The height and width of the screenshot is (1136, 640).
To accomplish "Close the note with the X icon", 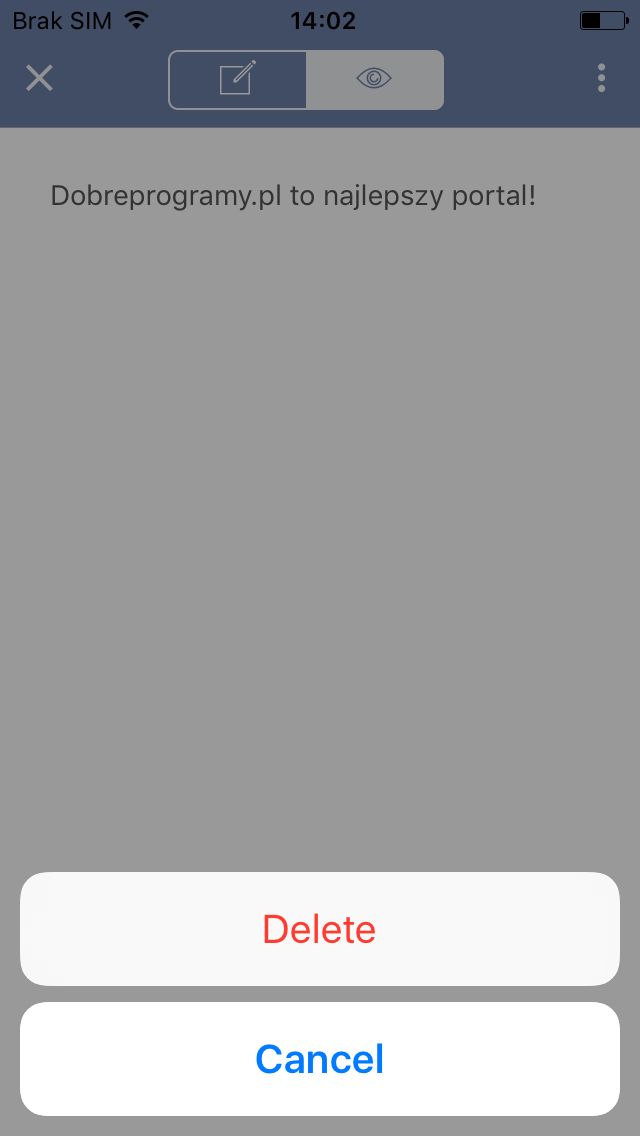I will pyautogui.click(x=39, y=78).
